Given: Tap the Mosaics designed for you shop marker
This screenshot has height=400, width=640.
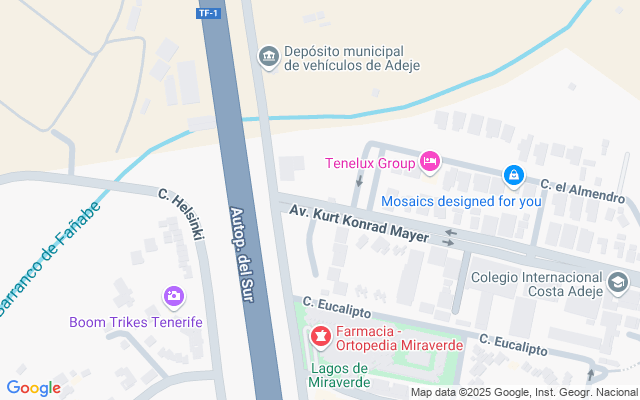Looking at the screenshot, I should pyautogui.click(x=513, y=176).
